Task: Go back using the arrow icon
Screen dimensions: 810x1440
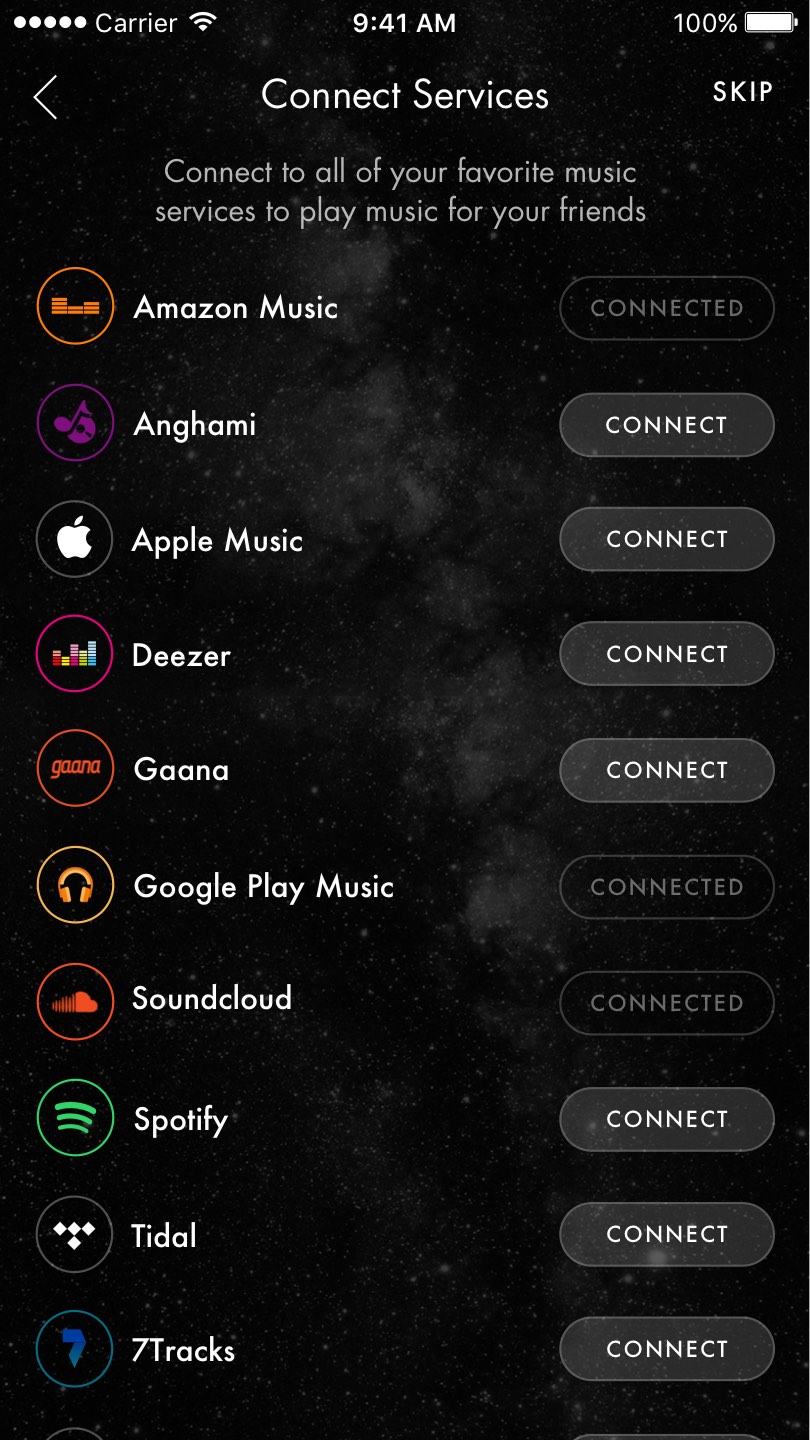Action: (46, 97)
